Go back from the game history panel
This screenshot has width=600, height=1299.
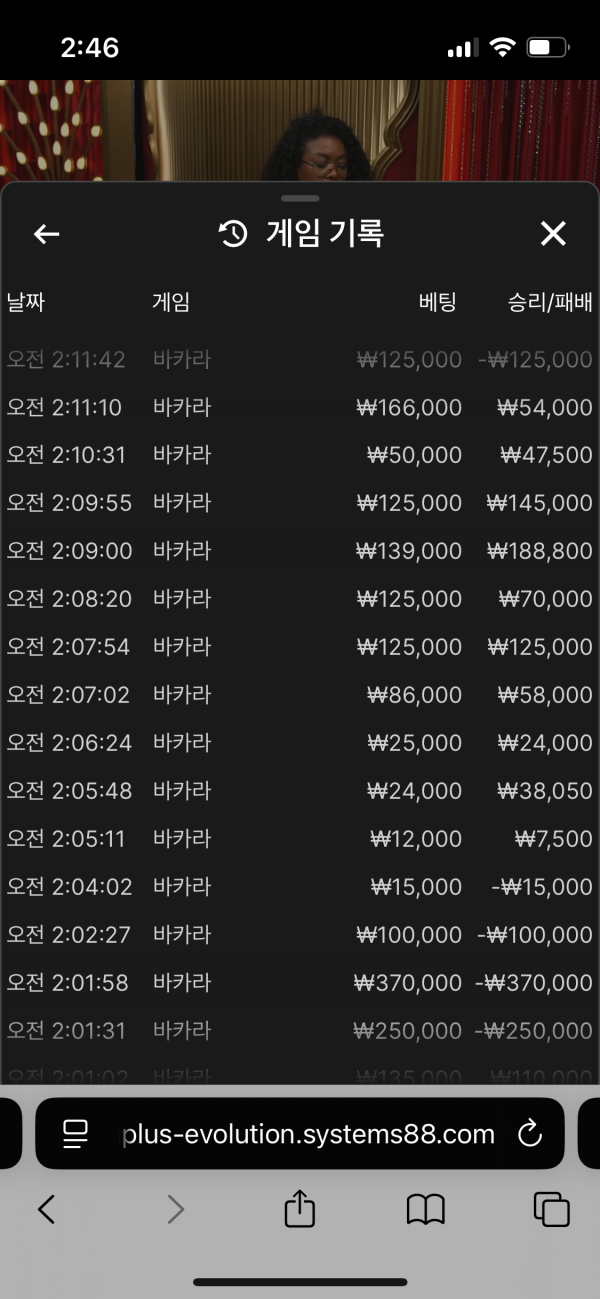pyautogui.click(x=47, y=234)
